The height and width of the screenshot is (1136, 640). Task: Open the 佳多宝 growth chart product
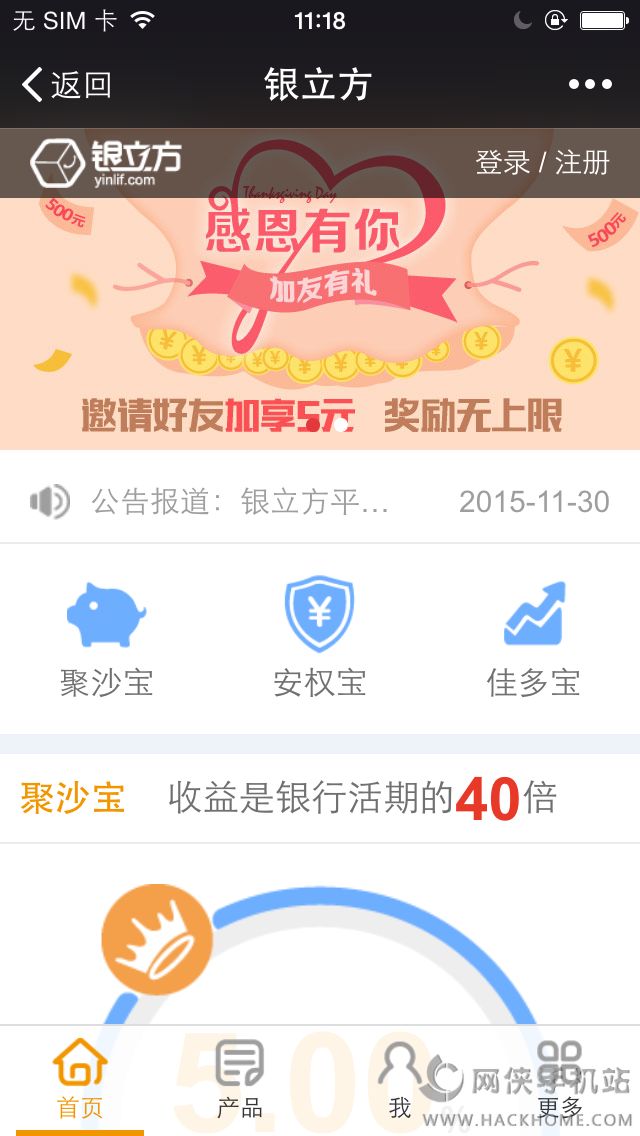click(x=533, y=640)
